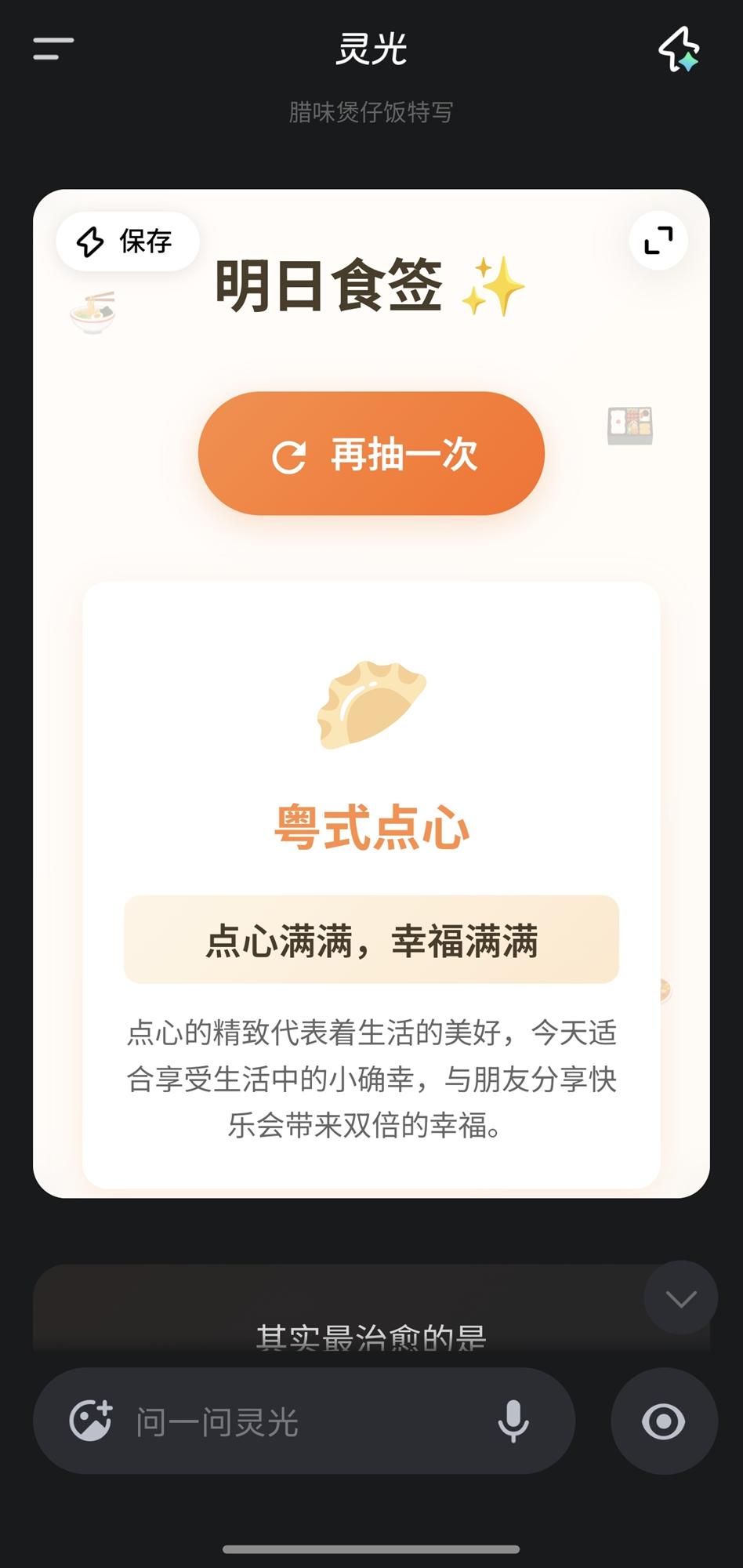Image resolution: width=743 pixels, height=1568 pixels.
Task: Focus the 问一问灵光 input field
Action: 306,1421
